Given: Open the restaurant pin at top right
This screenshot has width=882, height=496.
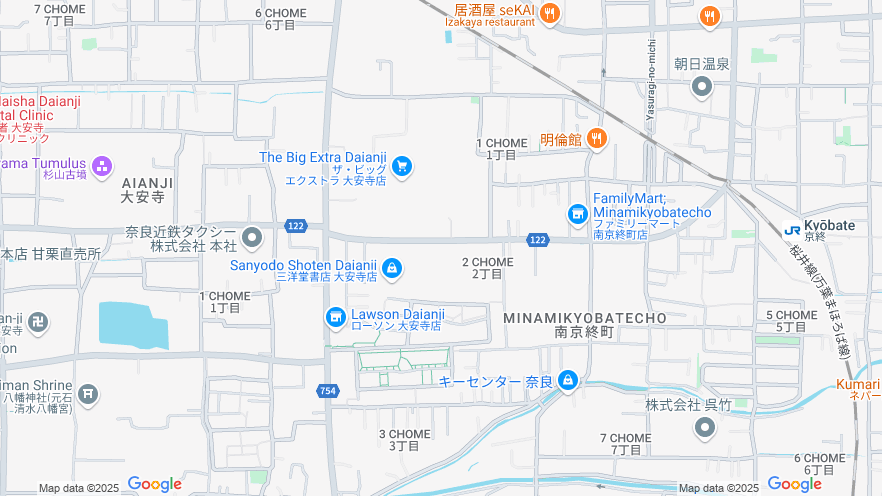Looking at the screenshot, I should click(x=709, y=15).
